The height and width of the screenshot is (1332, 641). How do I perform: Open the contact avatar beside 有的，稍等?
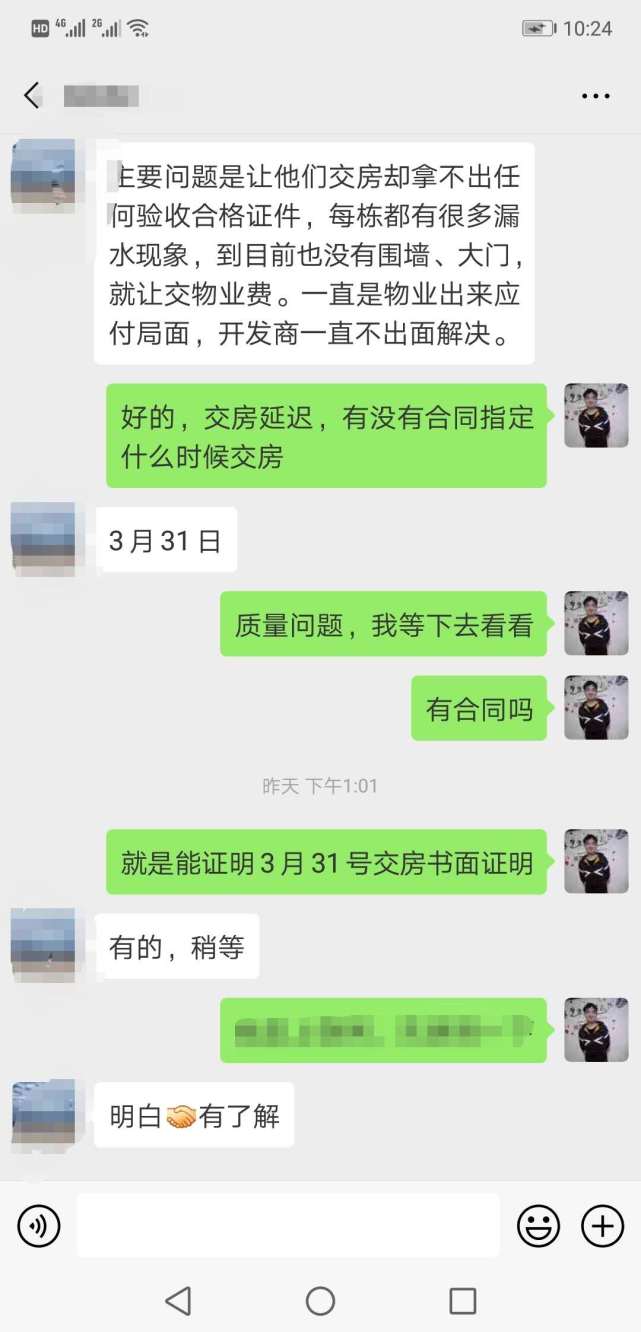pos(43,945)
